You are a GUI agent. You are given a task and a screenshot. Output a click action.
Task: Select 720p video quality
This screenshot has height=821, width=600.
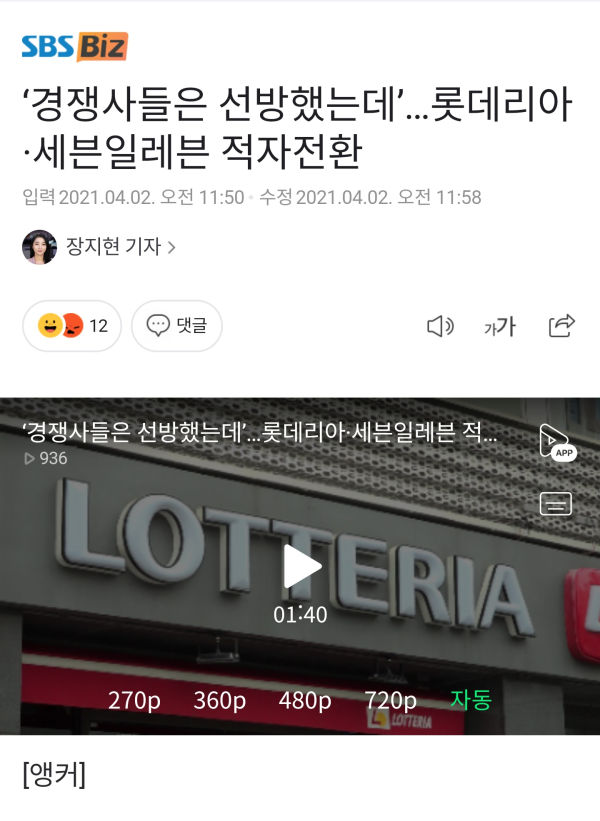click(x=390, y=700)
